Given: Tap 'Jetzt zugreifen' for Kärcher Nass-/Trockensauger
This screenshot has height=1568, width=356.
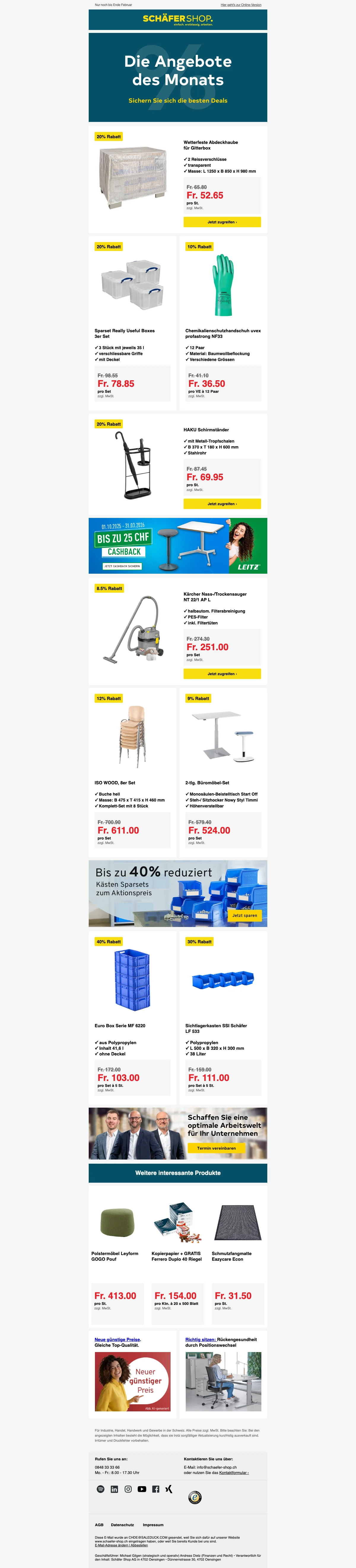Looking at the screenshot, I should (x=222, y=674).
